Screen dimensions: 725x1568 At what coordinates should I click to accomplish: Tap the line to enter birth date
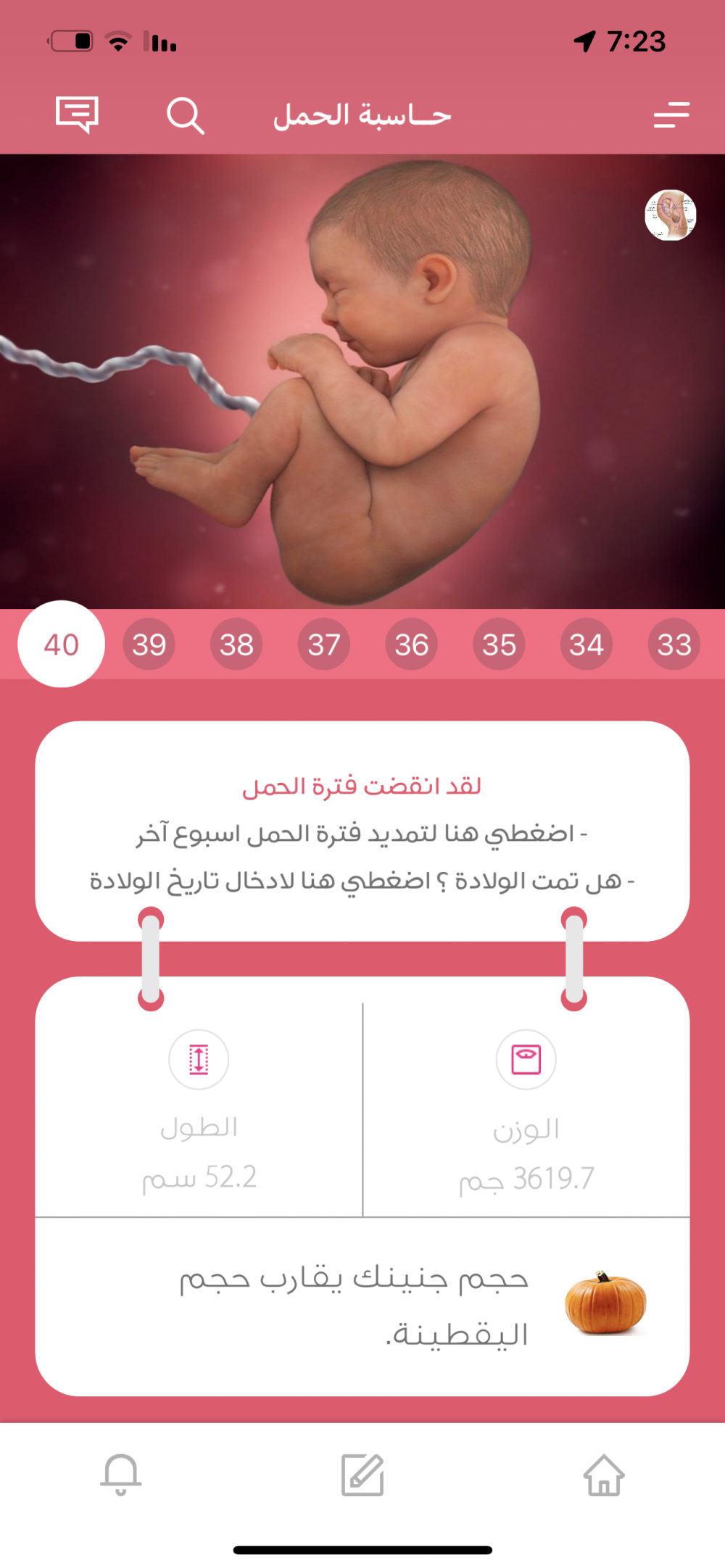point(362,882)
